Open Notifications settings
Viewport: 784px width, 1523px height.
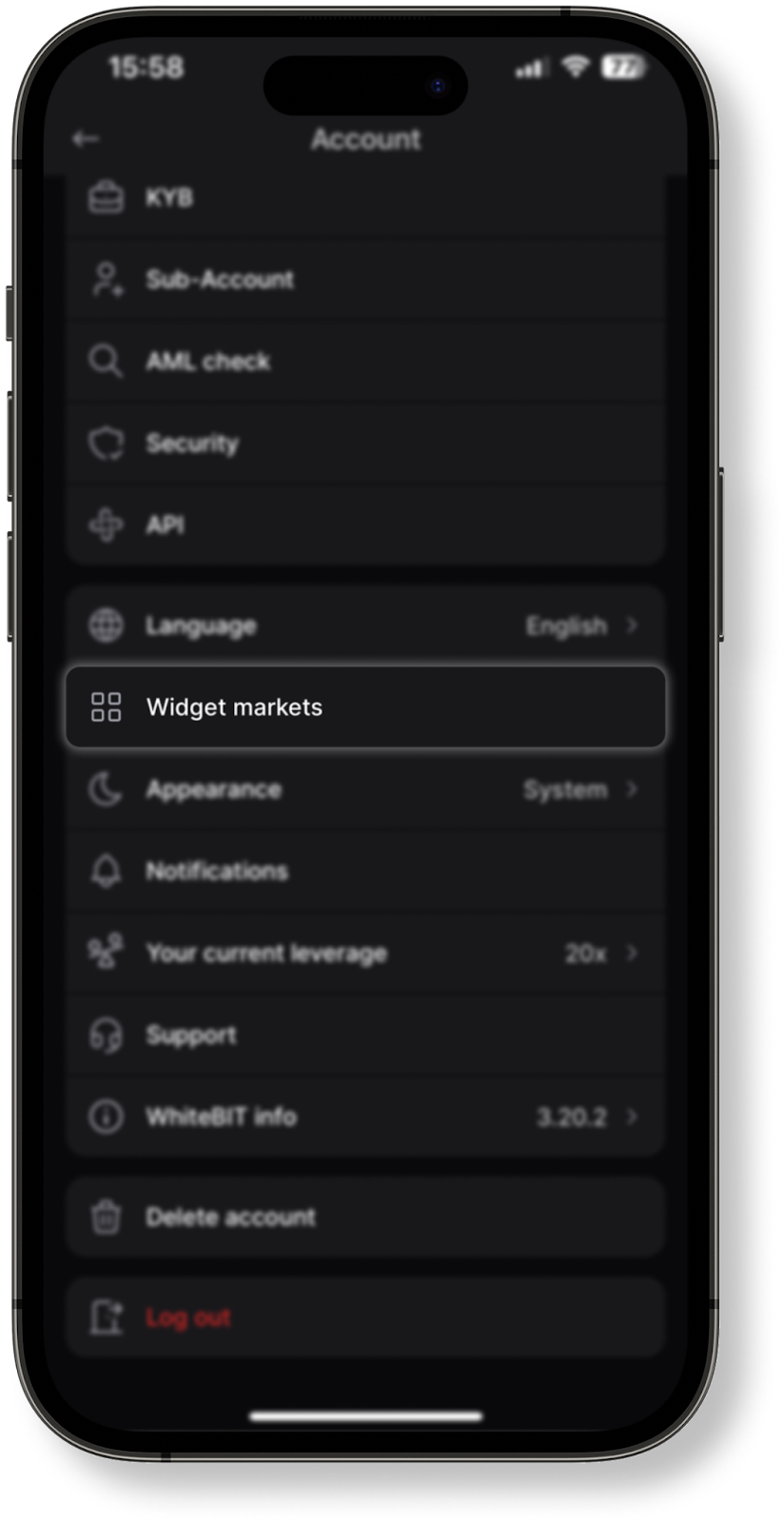[365, 871]
